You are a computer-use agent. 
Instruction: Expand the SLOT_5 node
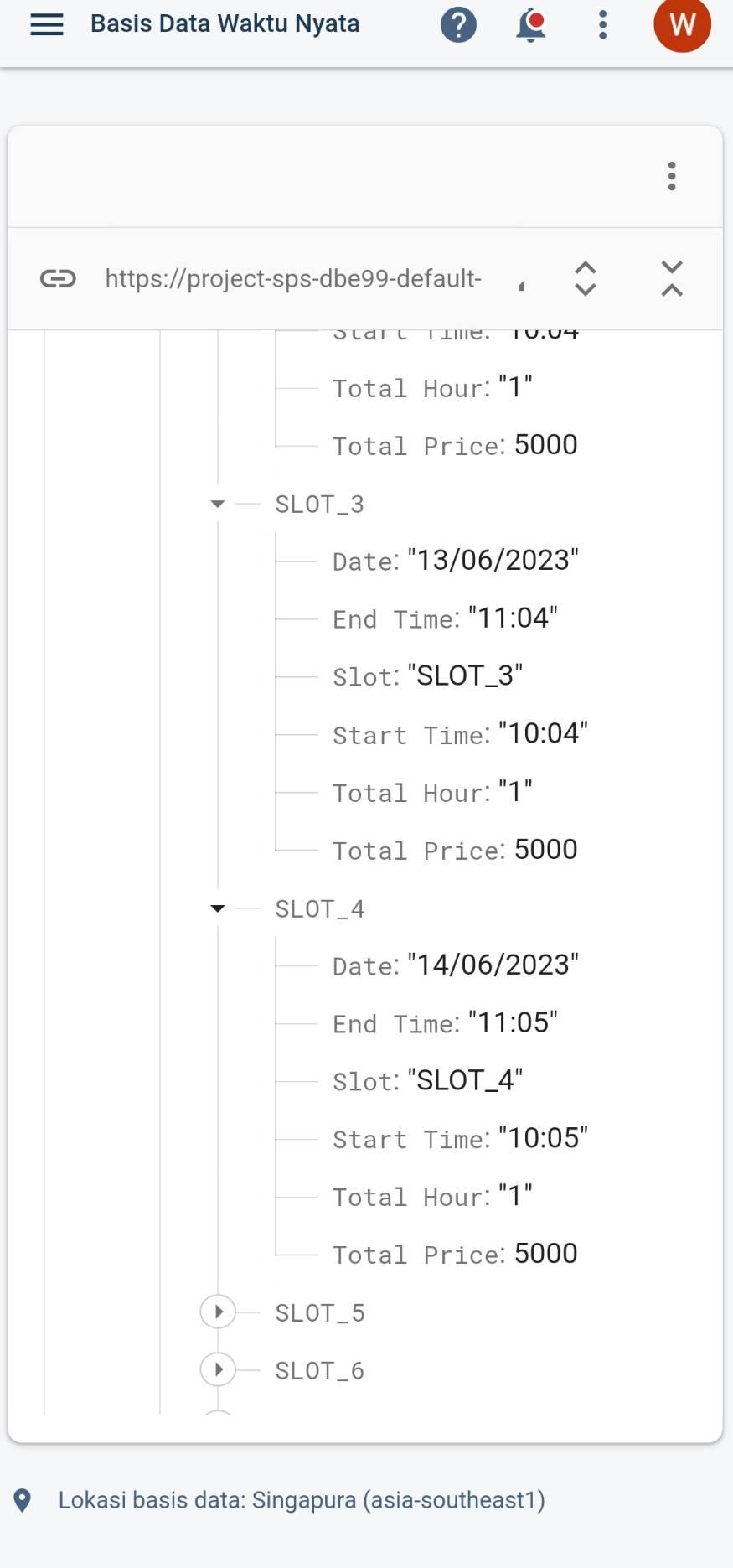(x=218, y=1312)
